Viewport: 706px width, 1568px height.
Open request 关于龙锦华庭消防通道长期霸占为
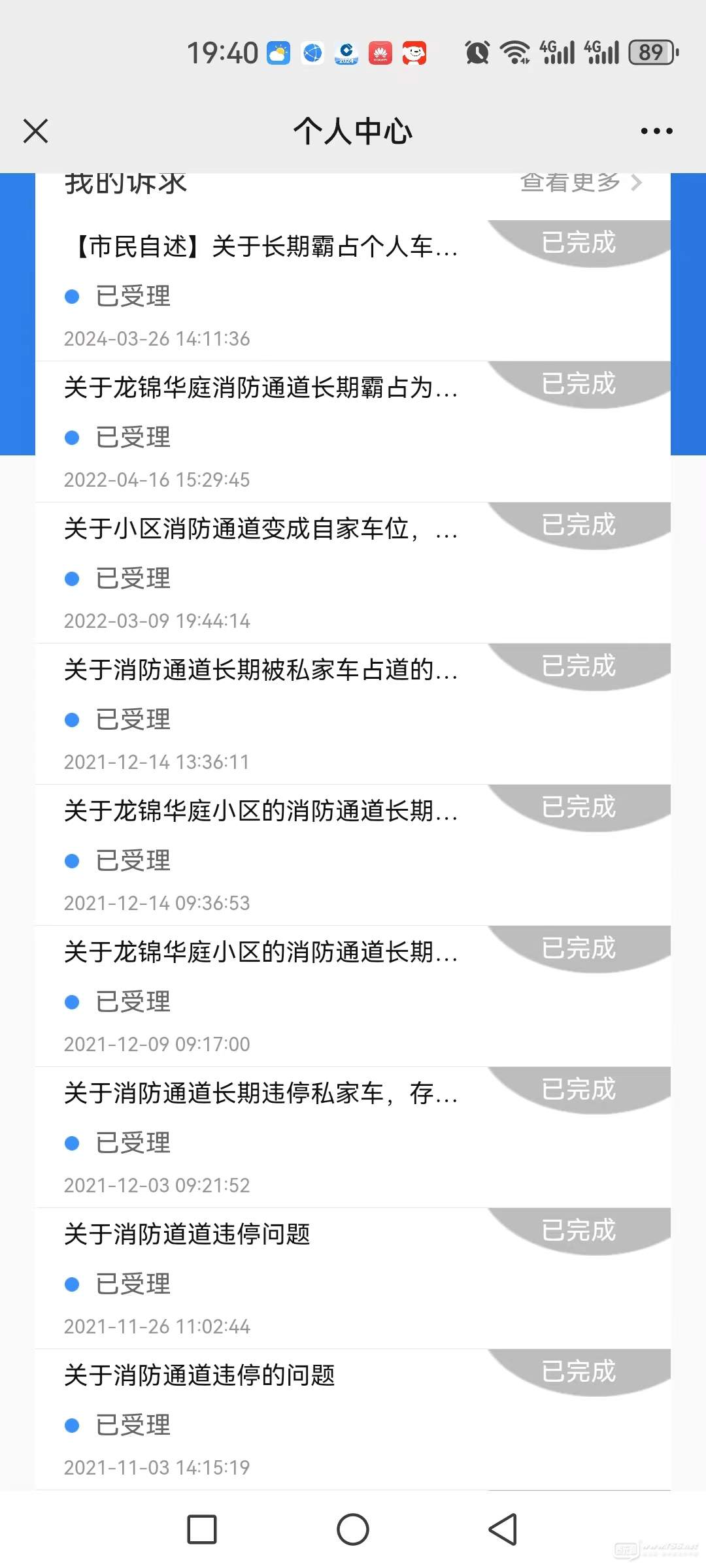tap(353, 432)
